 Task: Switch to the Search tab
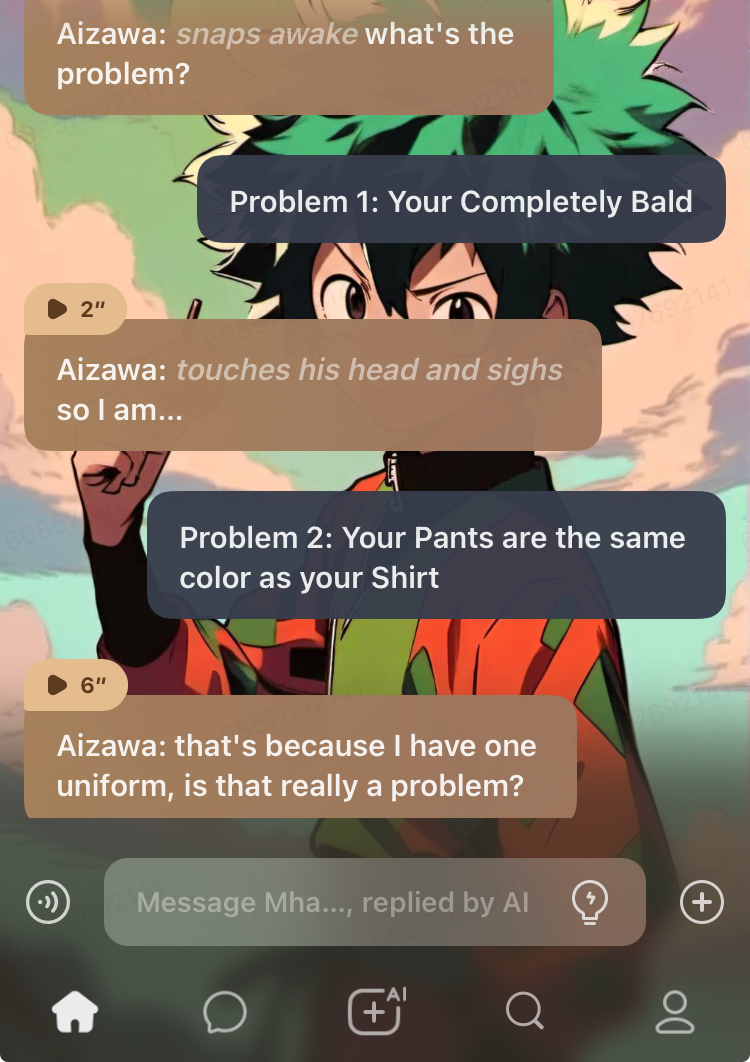[x=524, y=1012]
